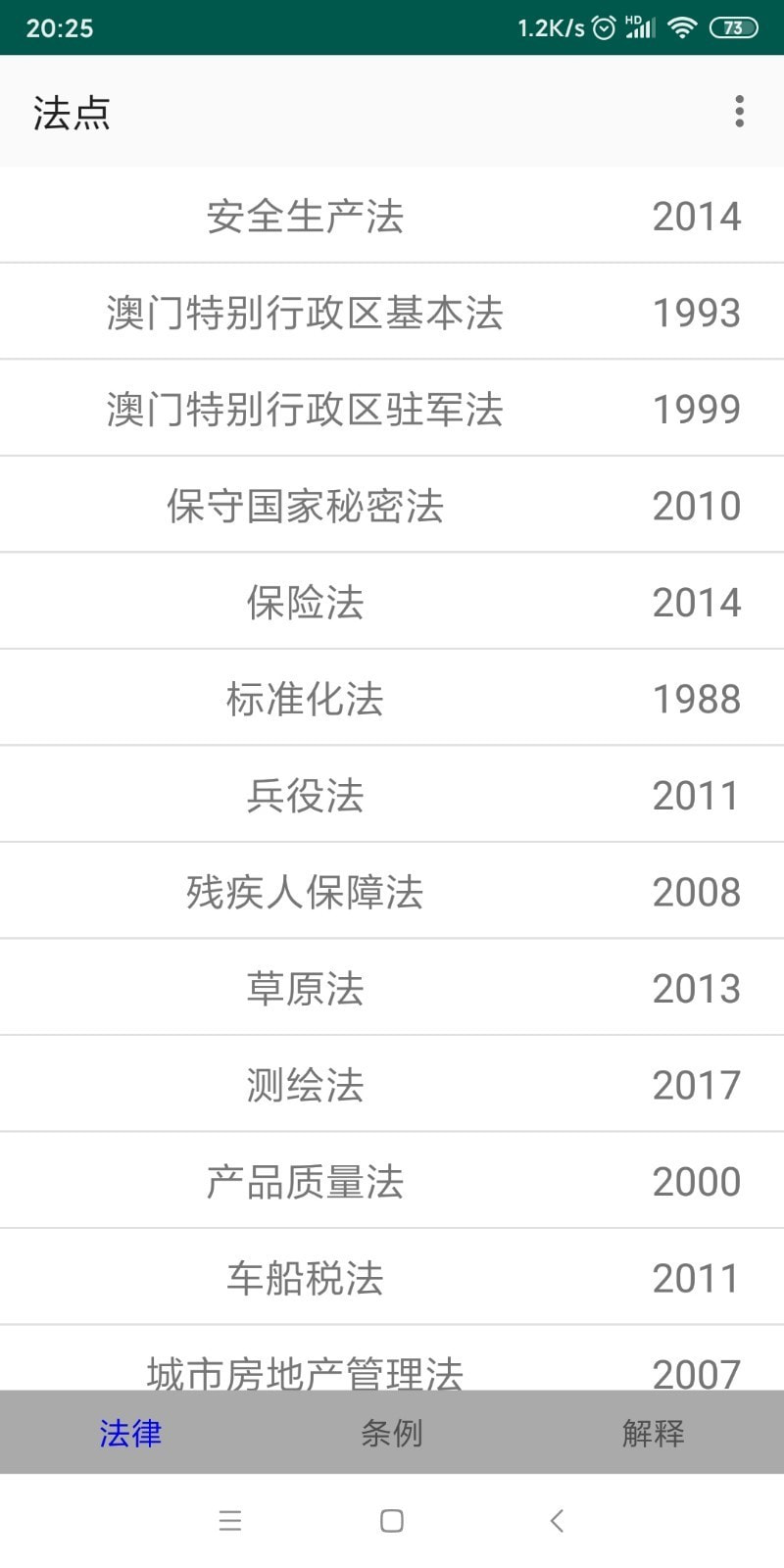Select 澳门特别行政区基本法 from the list
This screenshot has height=1568, width=784.
(x=392, y=311)
